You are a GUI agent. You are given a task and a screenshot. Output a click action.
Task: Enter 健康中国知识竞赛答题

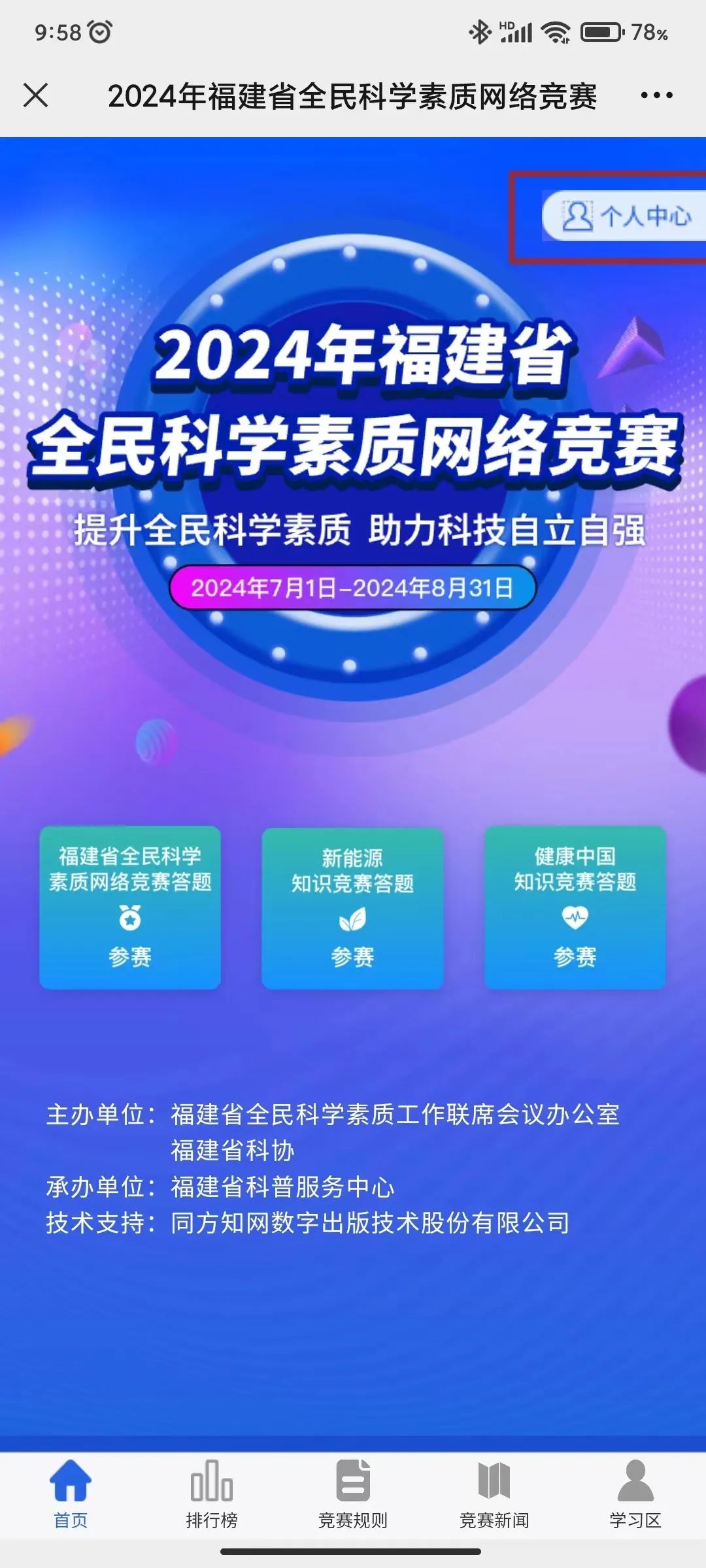click(575, 907)
